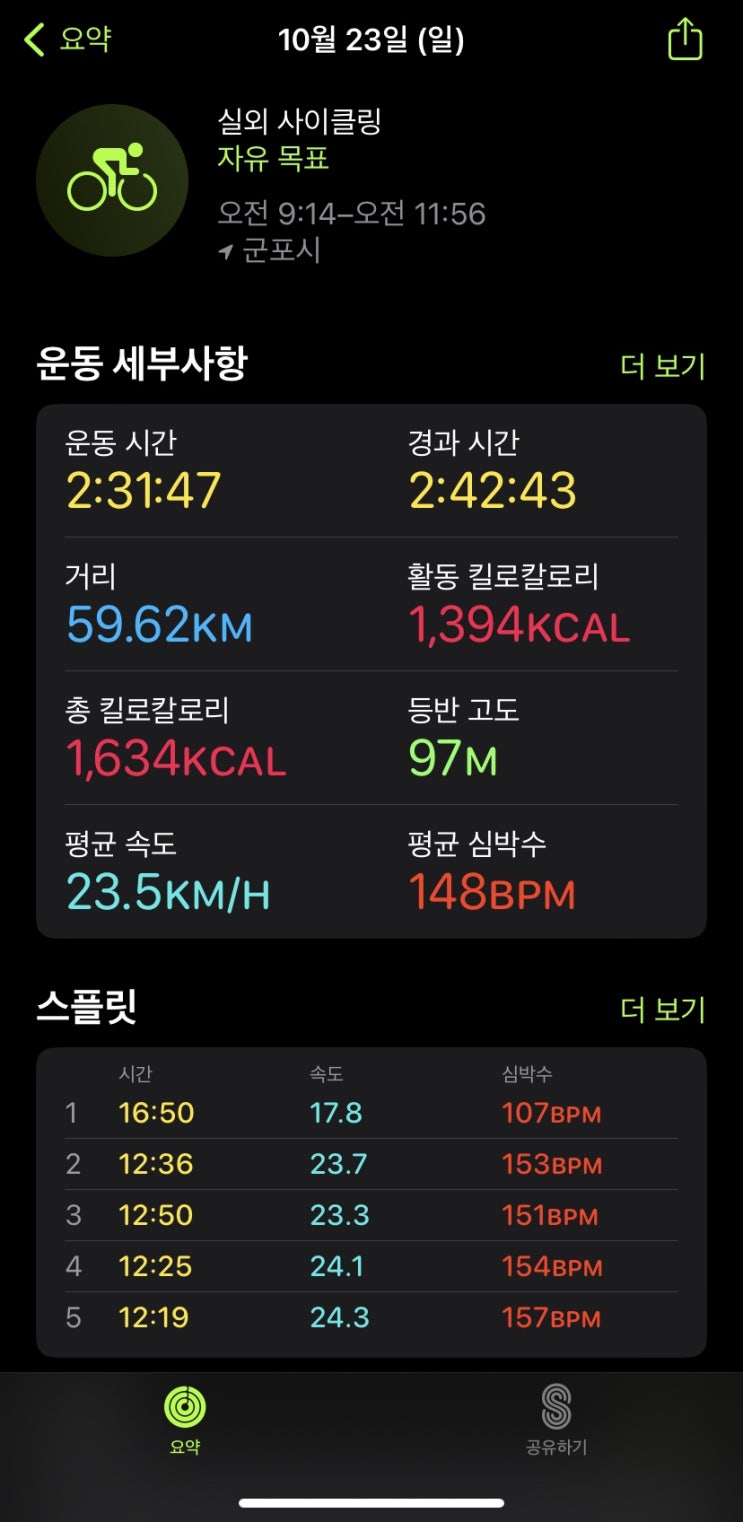Share this cycling workout
743x1522 pixels.
(685, 41)
